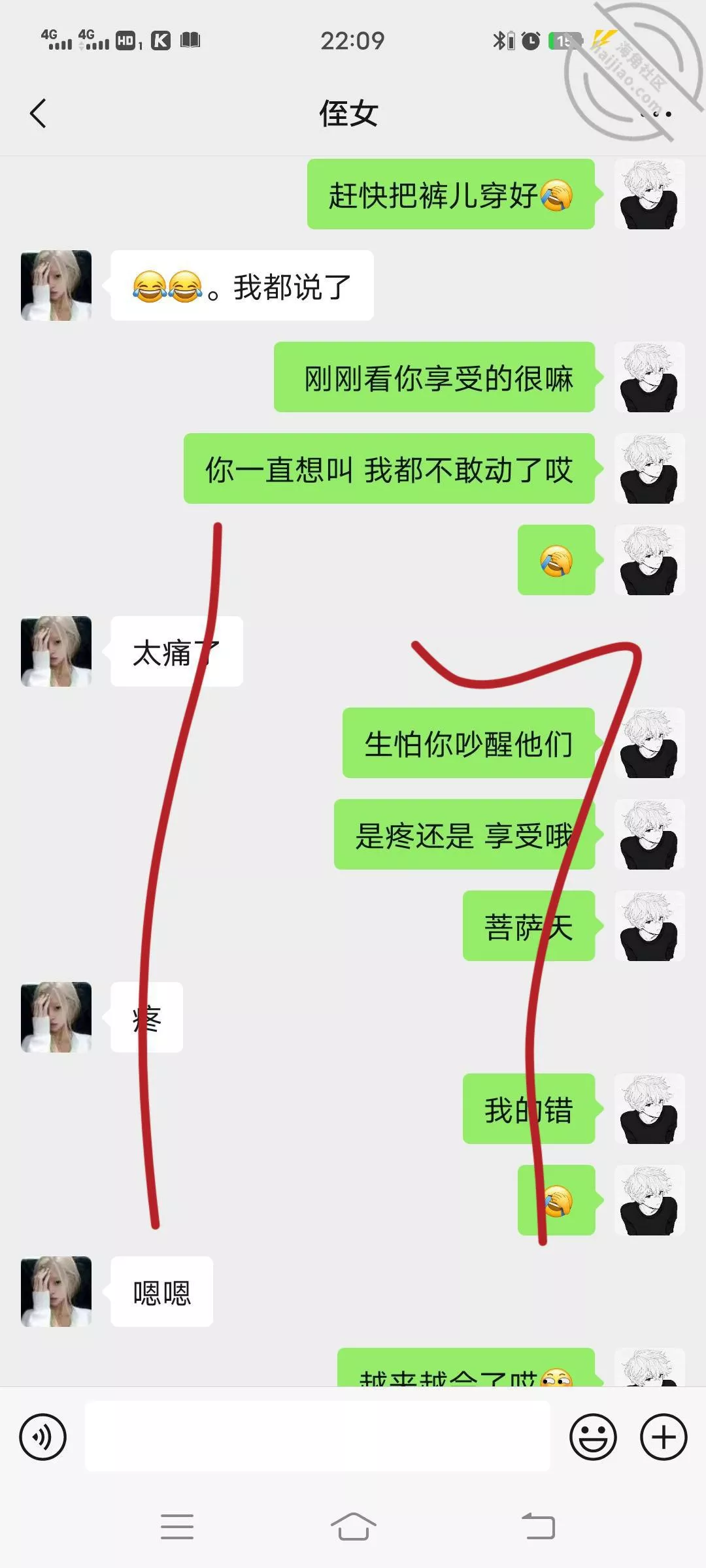This screenshot has width=706, height=1568.
Task: Open the chat details overflow menu
Action: point(657,114)
